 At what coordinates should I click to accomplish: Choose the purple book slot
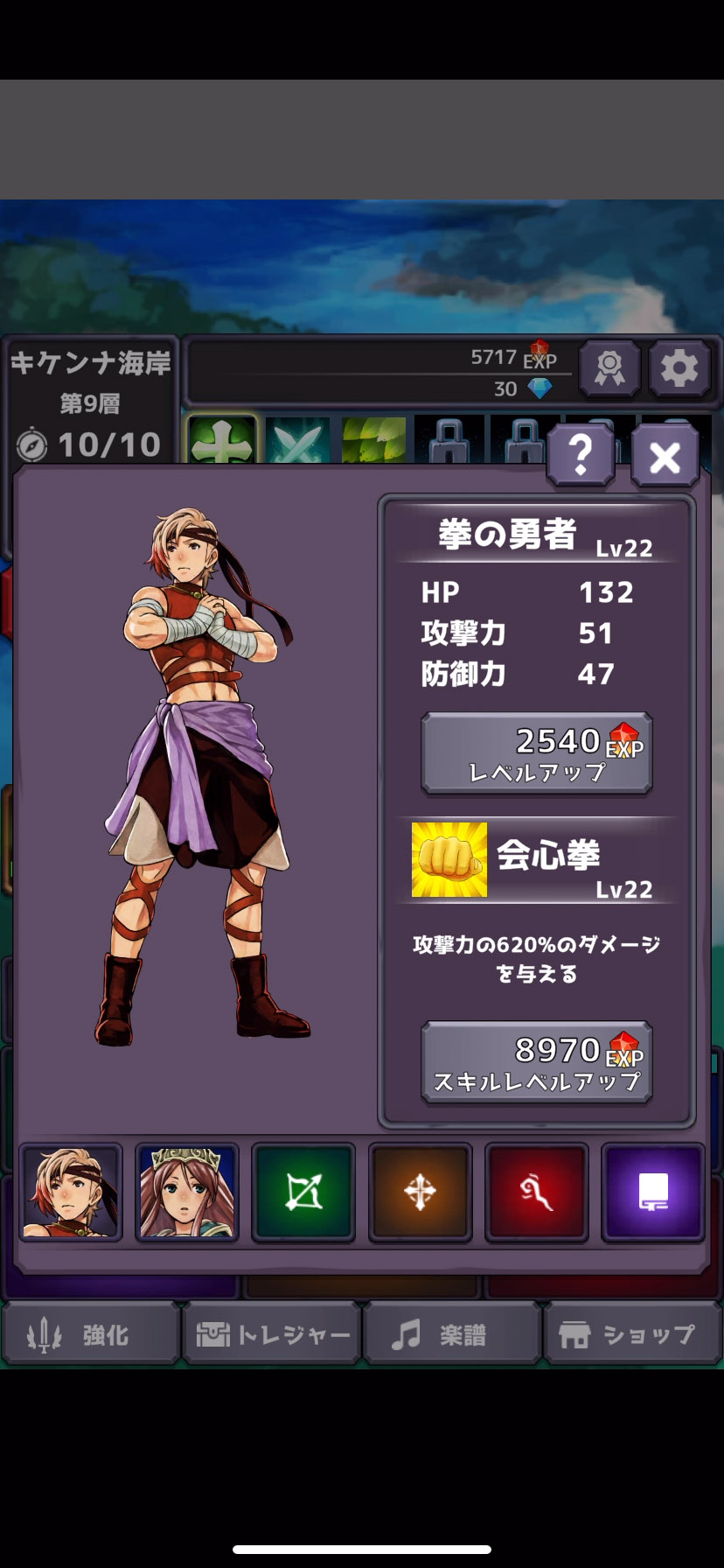point(652,1192)
